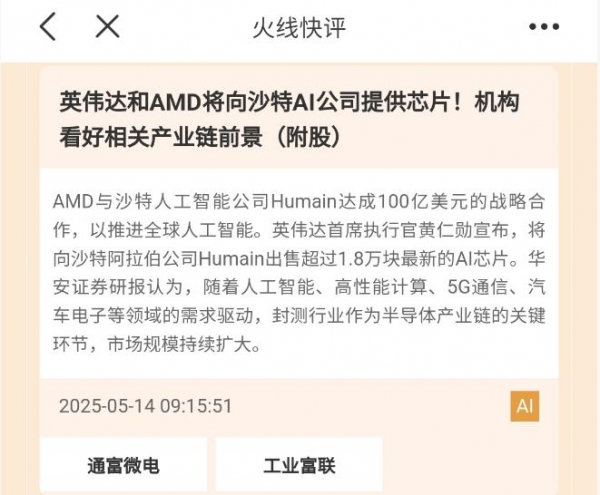
Task: Open the 通富微电 stock chip
Action: pos(123,465)
